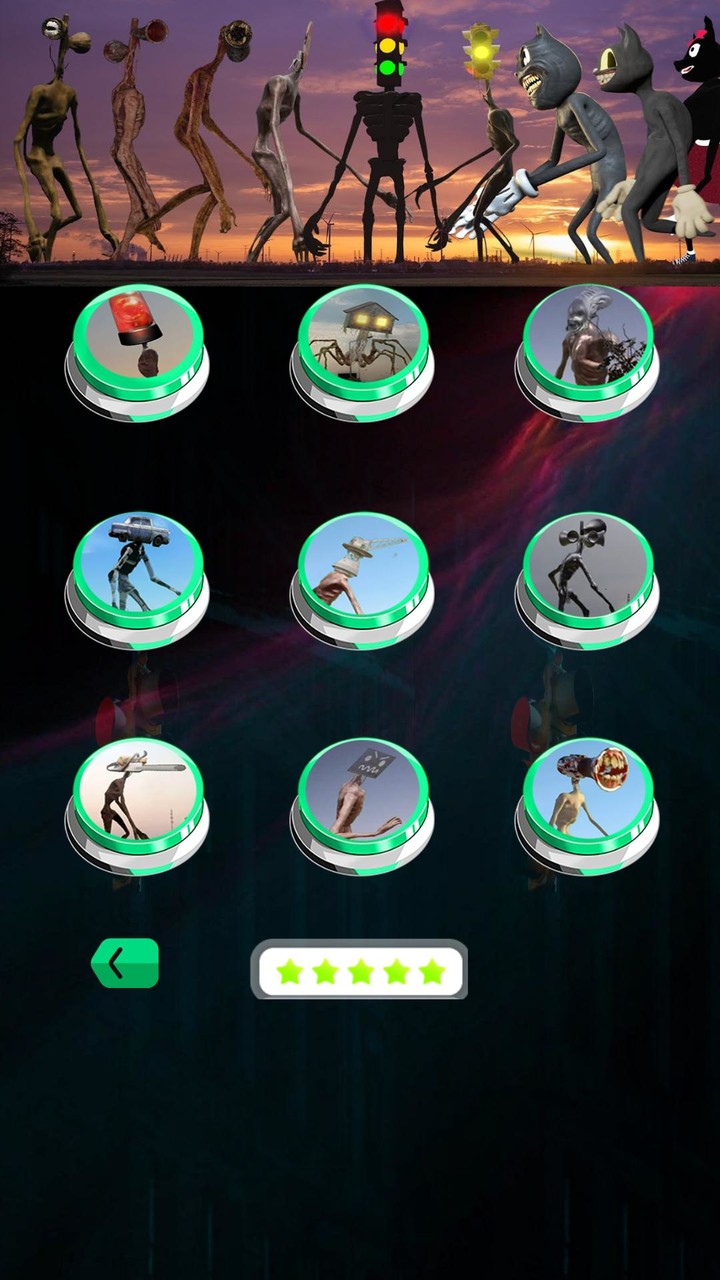The height and width of the screenshot is (1280, 720).
Task: Tap the red siren light sound button
Action: click(x=138, y=353)
